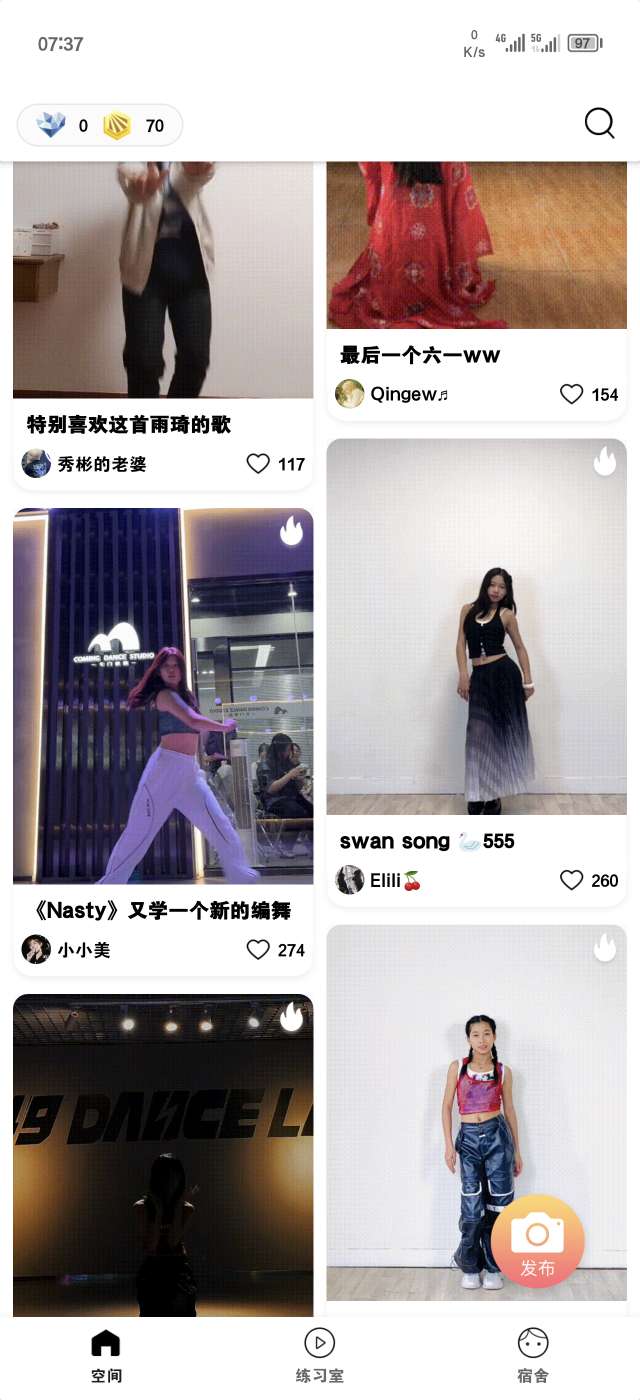Select the 空间 home tab
The height and width of the screenshot is (1400, 640).
click(x=106, y=1355)
